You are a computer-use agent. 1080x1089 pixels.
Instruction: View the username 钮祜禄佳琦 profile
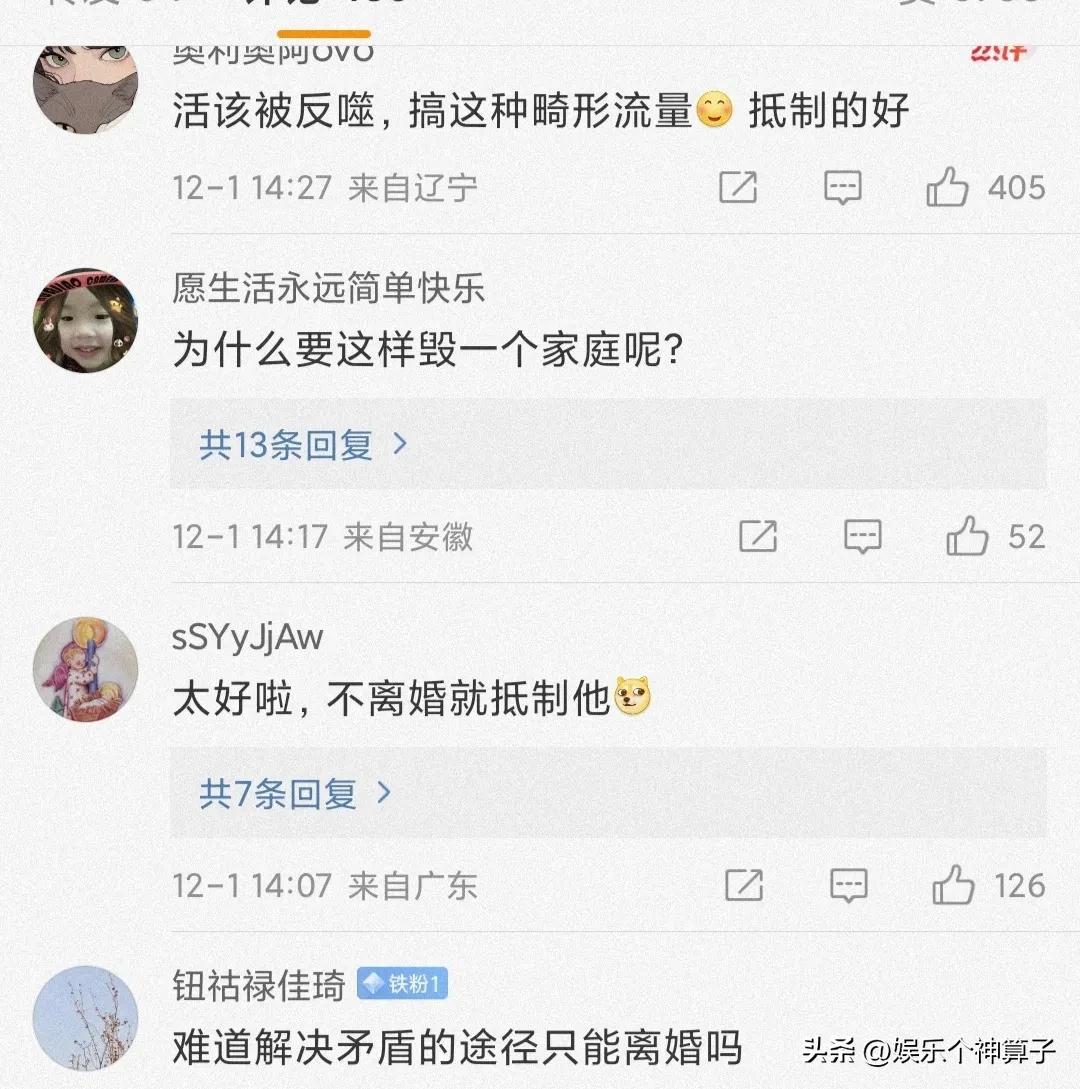(258, 985)
